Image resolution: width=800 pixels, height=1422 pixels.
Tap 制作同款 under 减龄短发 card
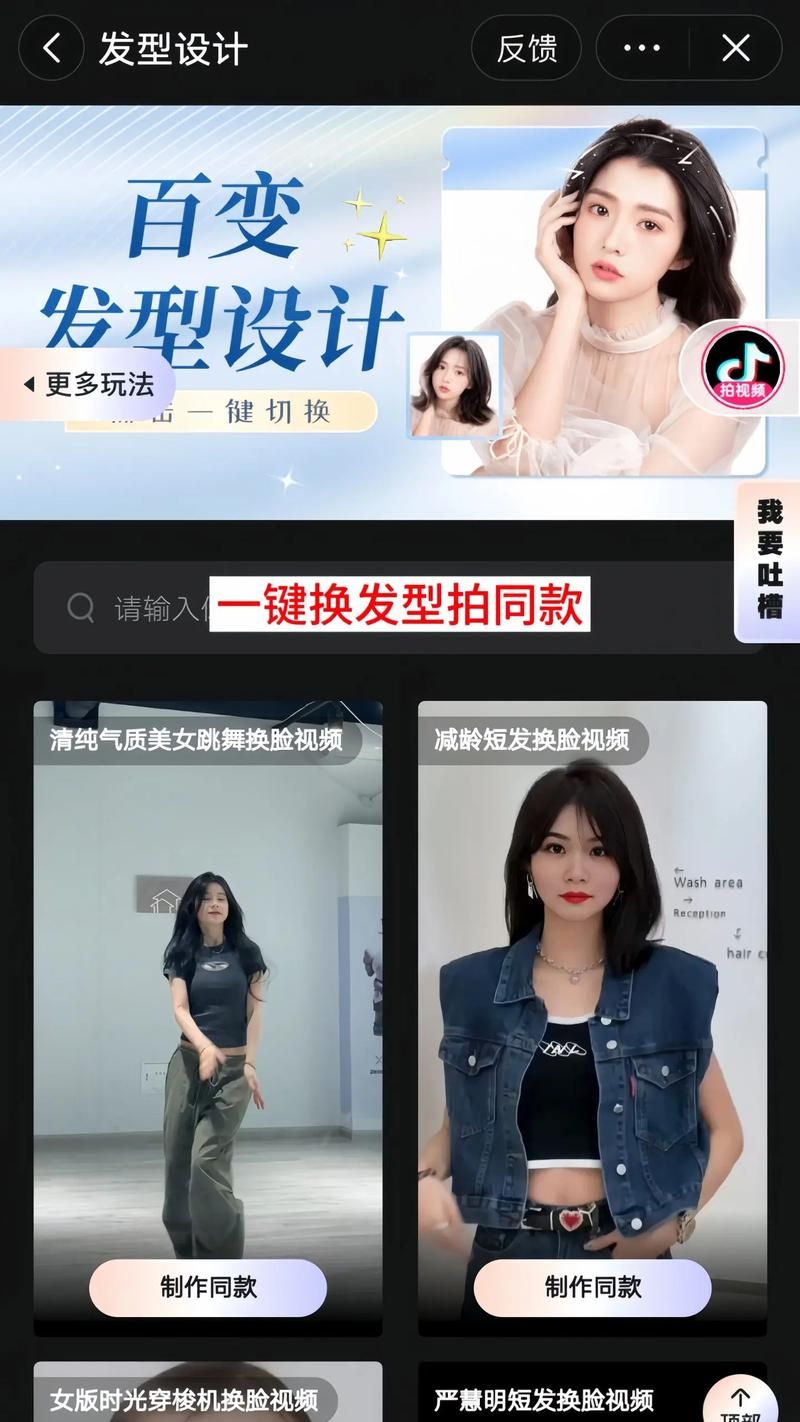coord(592,1287)
